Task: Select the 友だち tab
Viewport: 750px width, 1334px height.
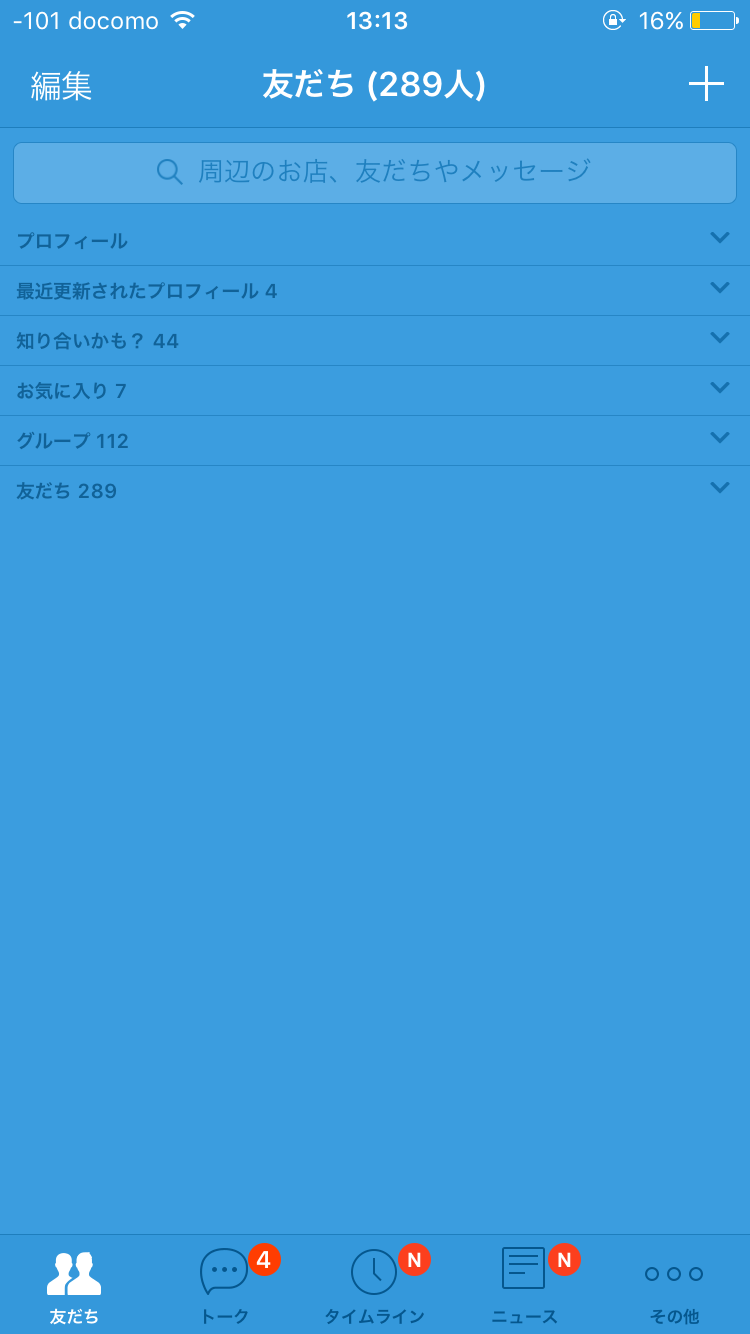Action: 74,1286
